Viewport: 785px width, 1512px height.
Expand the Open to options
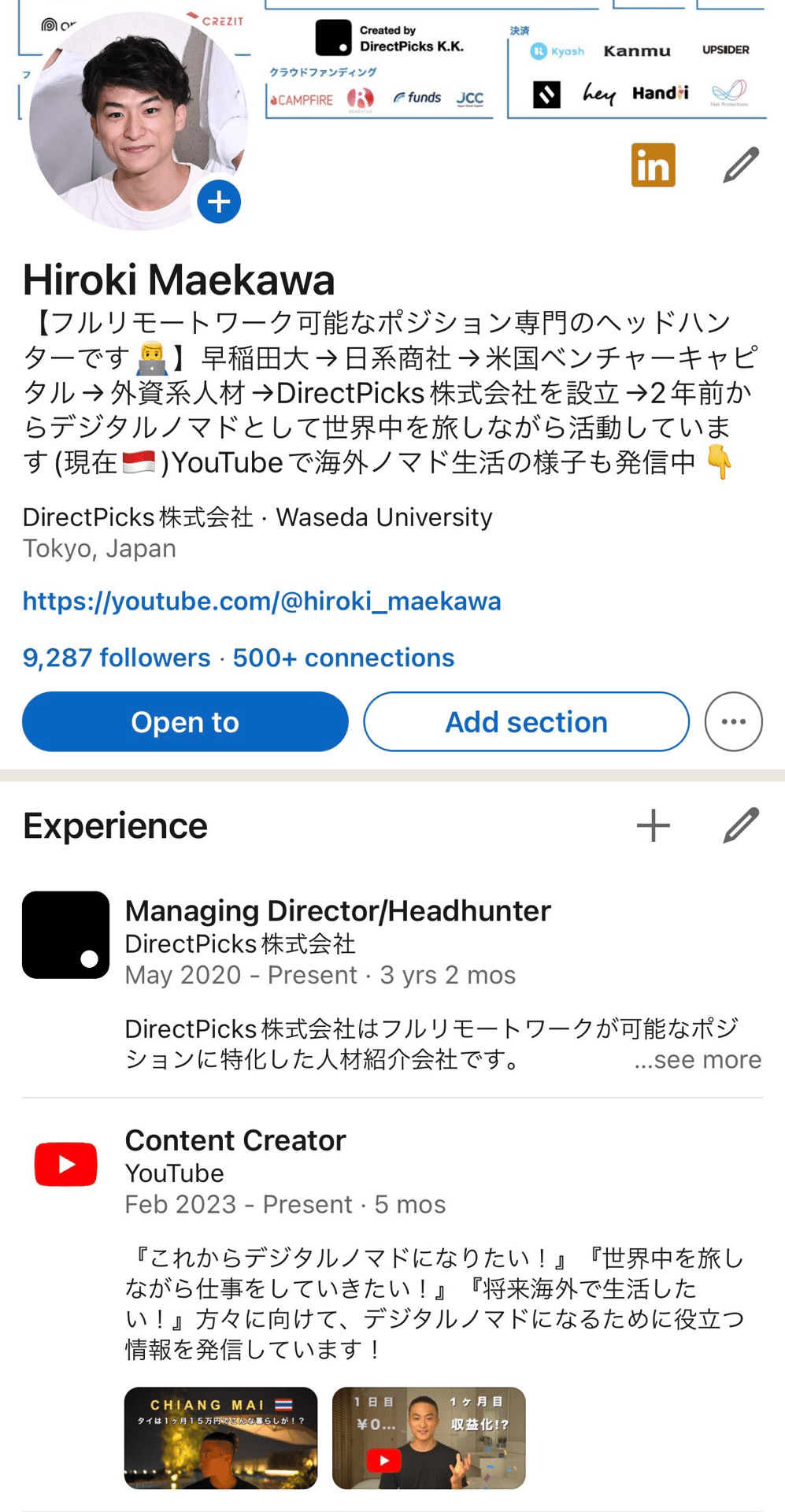[x=185, y=721]
